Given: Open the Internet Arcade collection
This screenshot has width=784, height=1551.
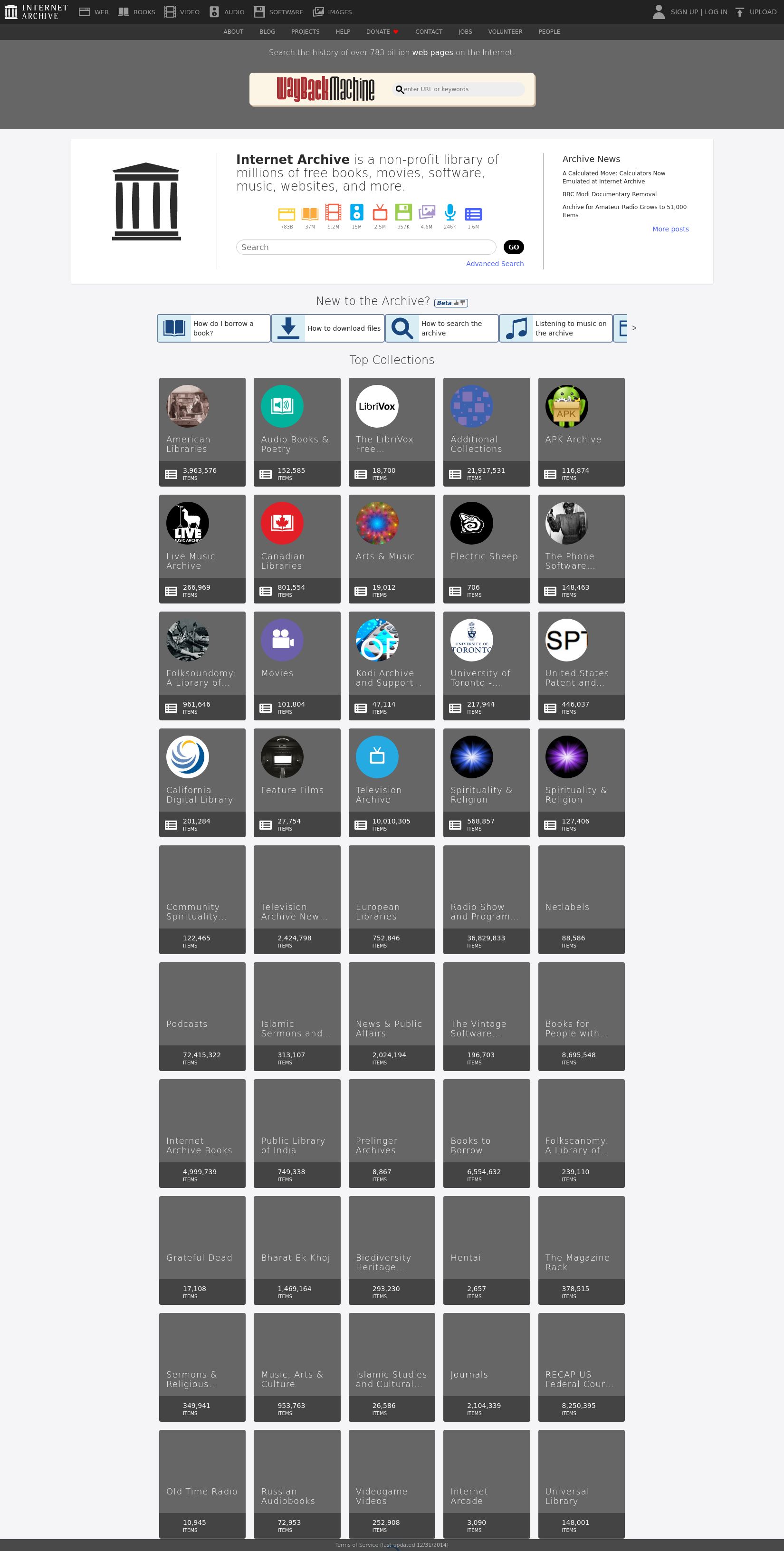Looking at the screenshot, I should click(x=486, y=1483).
